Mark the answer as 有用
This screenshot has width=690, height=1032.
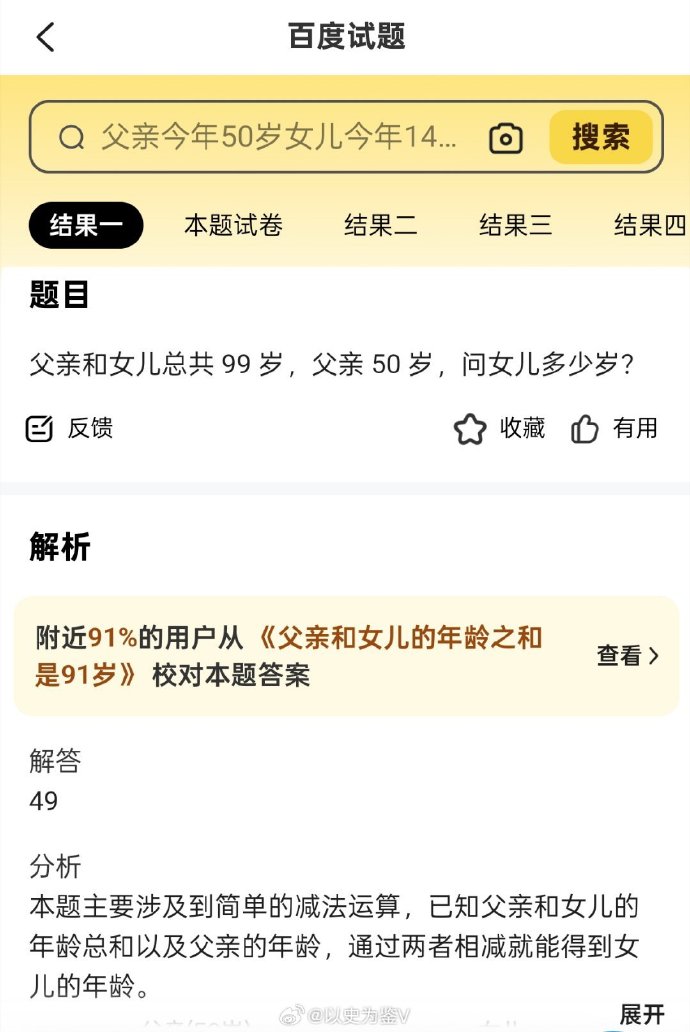pyautogui.click(x=615, y=429)
